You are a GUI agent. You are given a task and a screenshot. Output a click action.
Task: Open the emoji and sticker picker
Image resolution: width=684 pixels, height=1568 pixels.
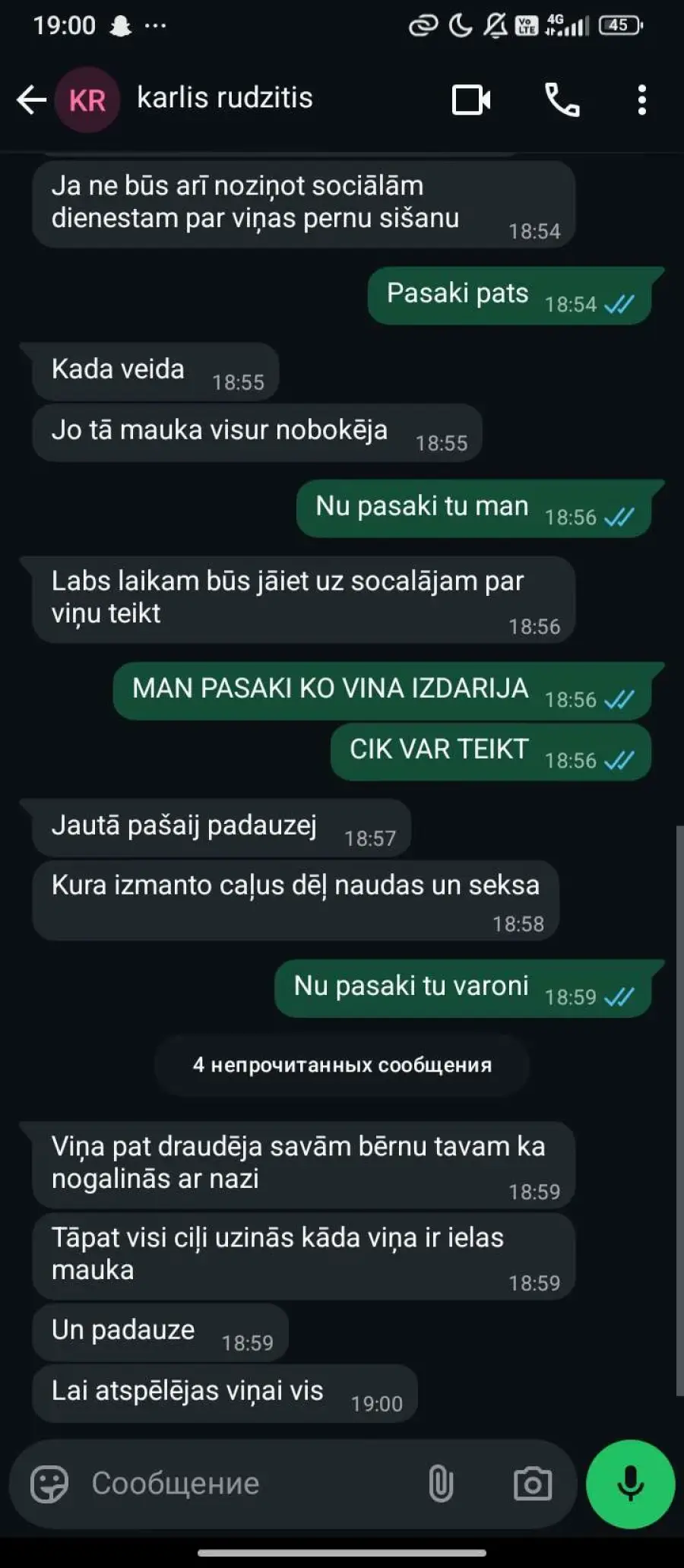tap(49, 1484)
